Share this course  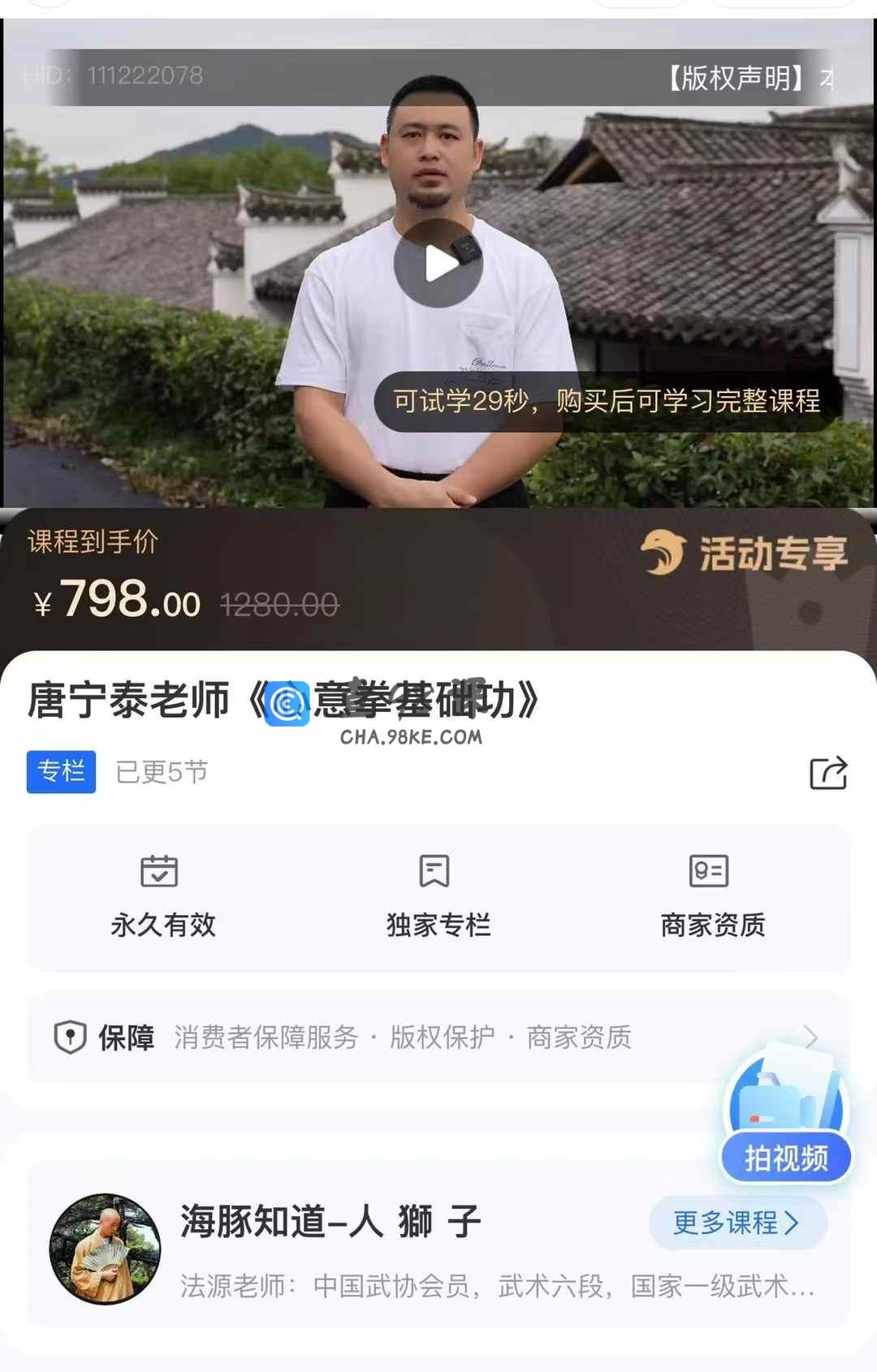click(828, 772)
